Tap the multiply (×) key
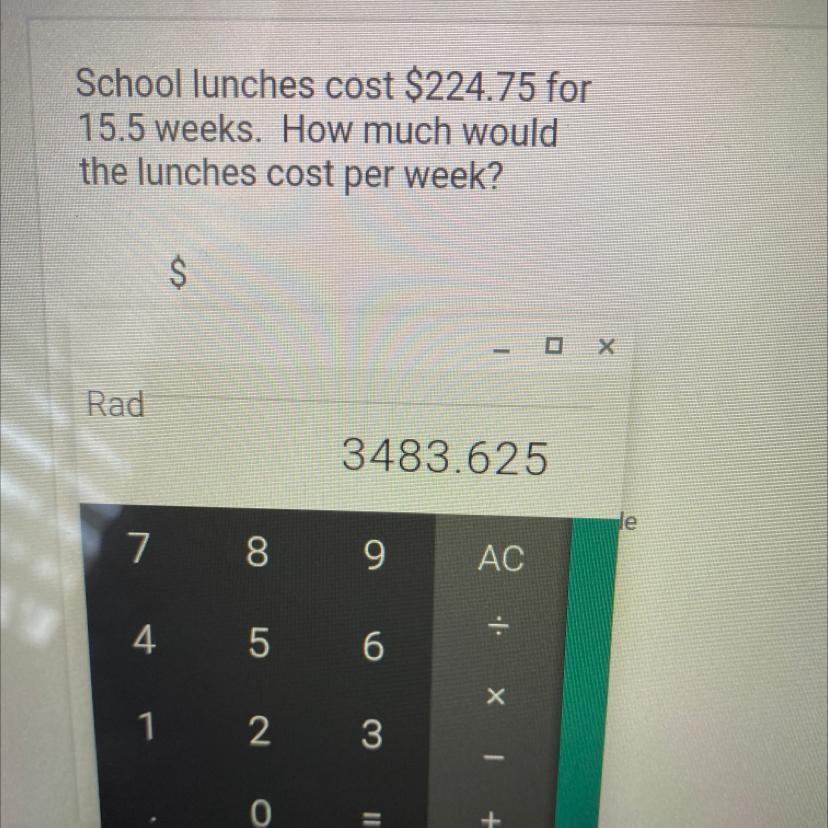Viewport: 828px width, 828px height. 495,697
